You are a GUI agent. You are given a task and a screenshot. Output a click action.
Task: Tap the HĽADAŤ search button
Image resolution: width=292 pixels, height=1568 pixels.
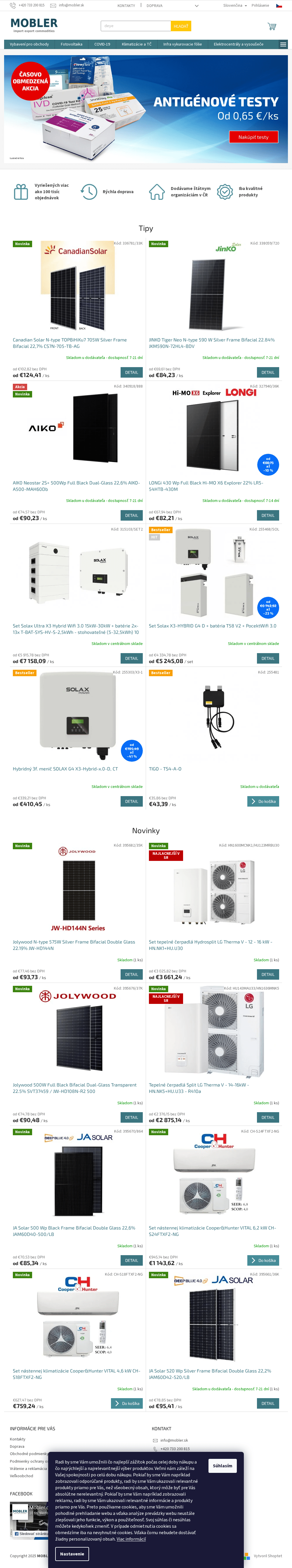(x=181, y=26)
